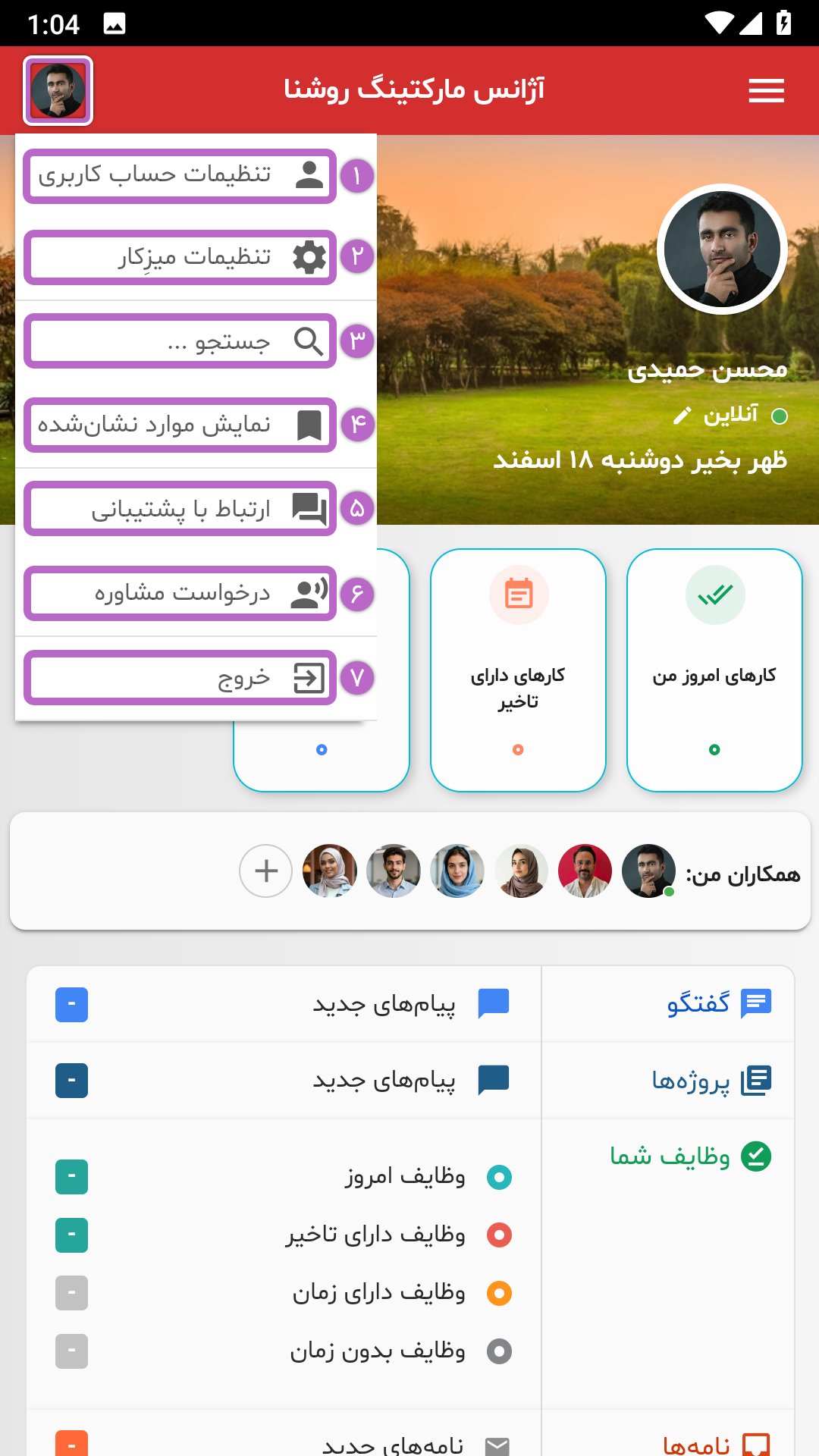This screenshot has width=819, height=1456.
Task: Show نمایش موارد نشان‌شده
Action: click(180, 425)
